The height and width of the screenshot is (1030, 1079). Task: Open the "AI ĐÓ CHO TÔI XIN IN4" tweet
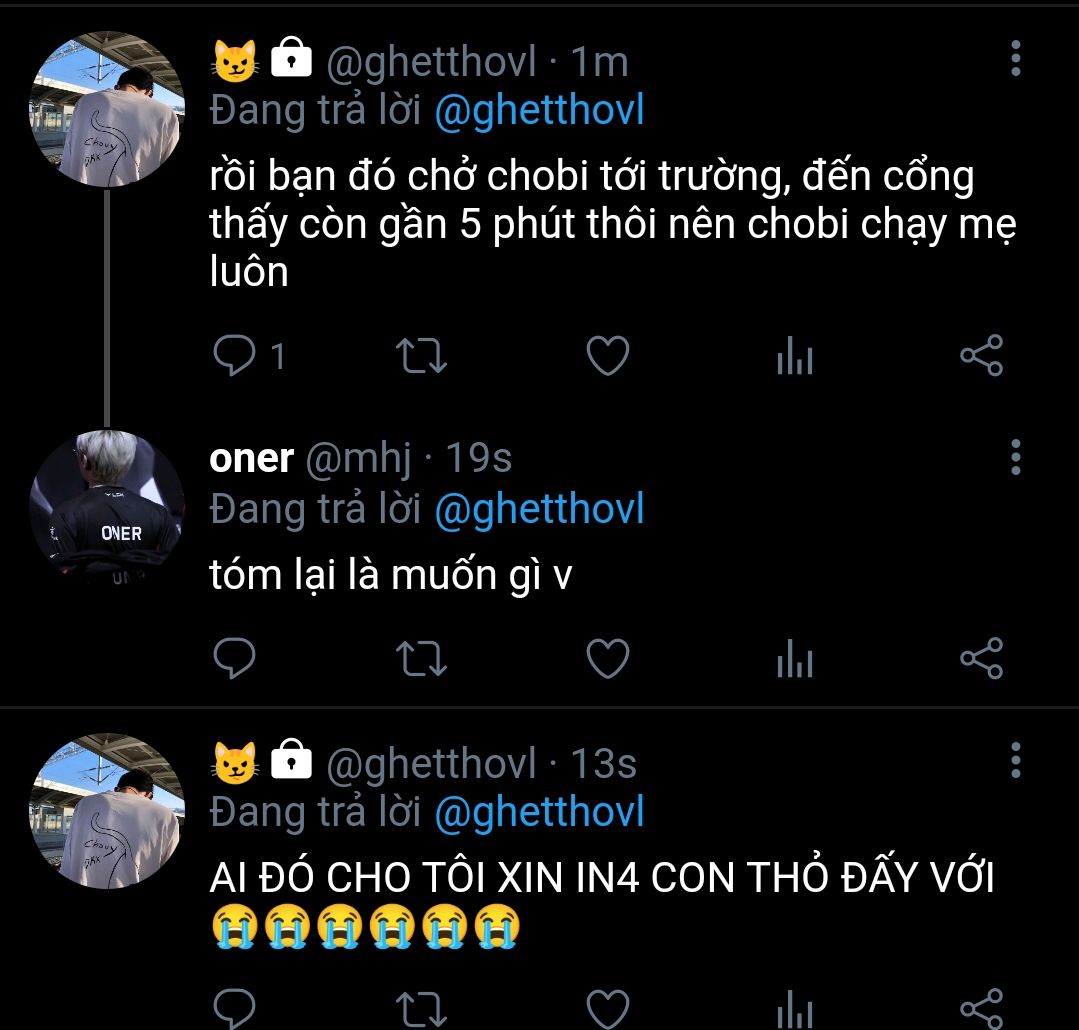click(x=602, y=879)
